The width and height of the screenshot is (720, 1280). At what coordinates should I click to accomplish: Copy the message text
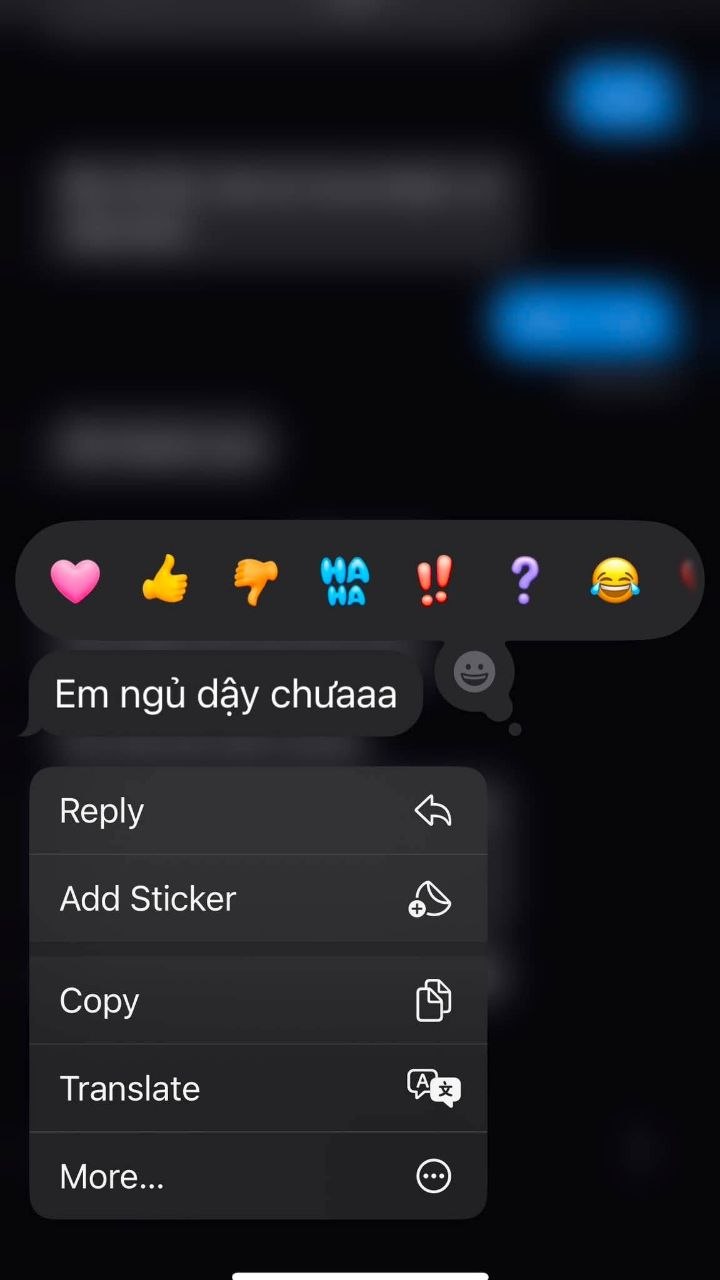258,1001
